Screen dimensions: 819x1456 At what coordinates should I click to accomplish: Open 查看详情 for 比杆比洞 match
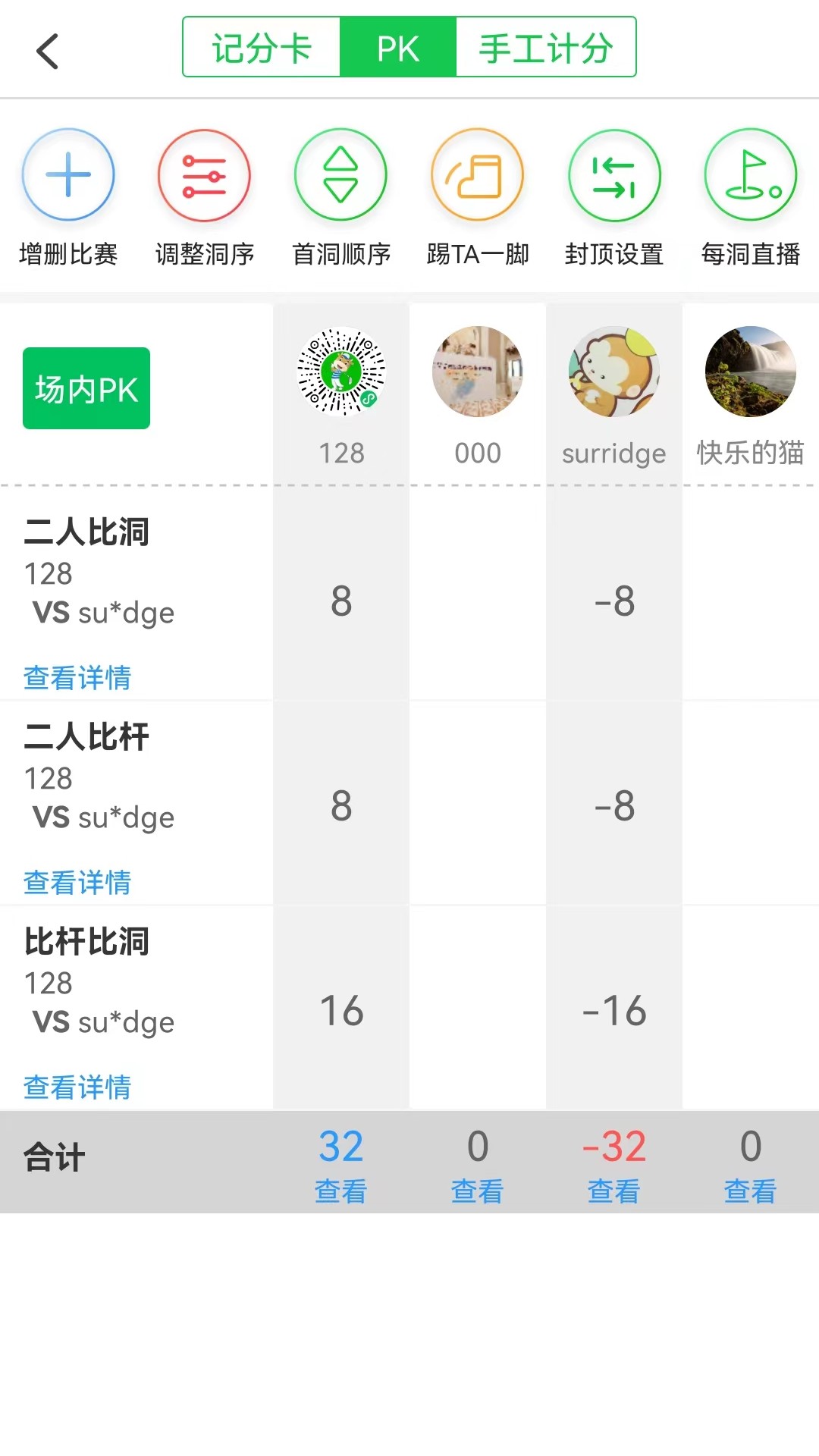[77, 1087]
